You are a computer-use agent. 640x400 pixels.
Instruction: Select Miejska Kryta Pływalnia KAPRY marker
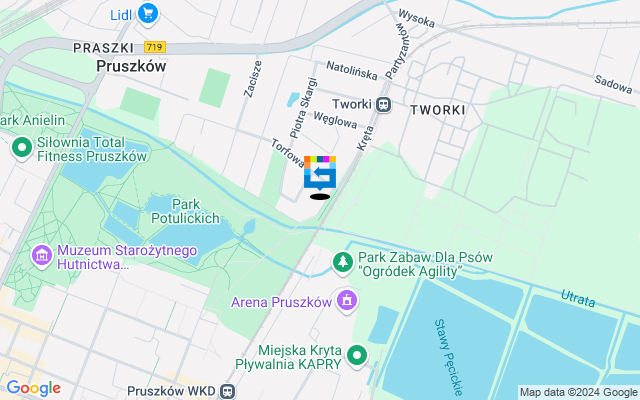[357, 355]
